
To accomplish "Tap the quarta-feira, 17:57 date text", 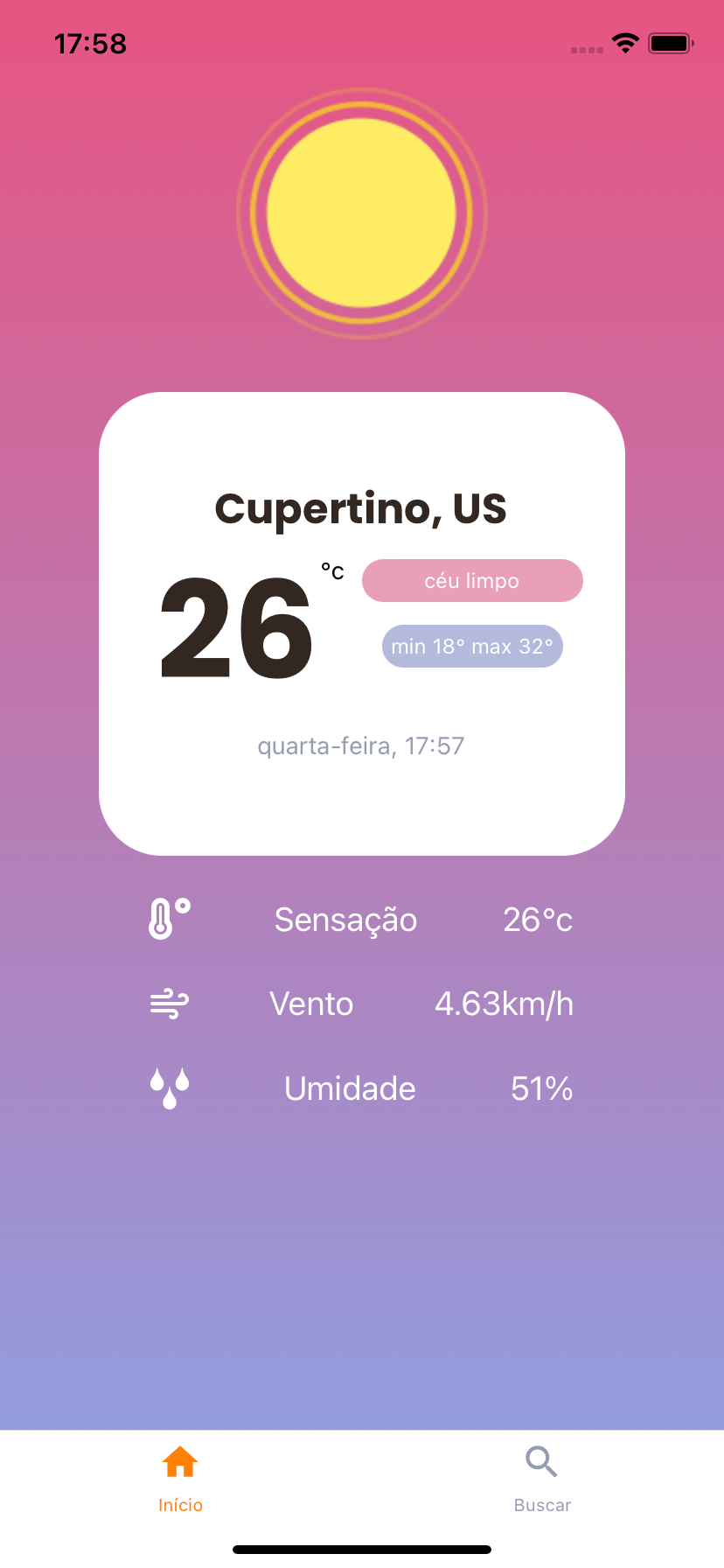I will coord(362,745).
